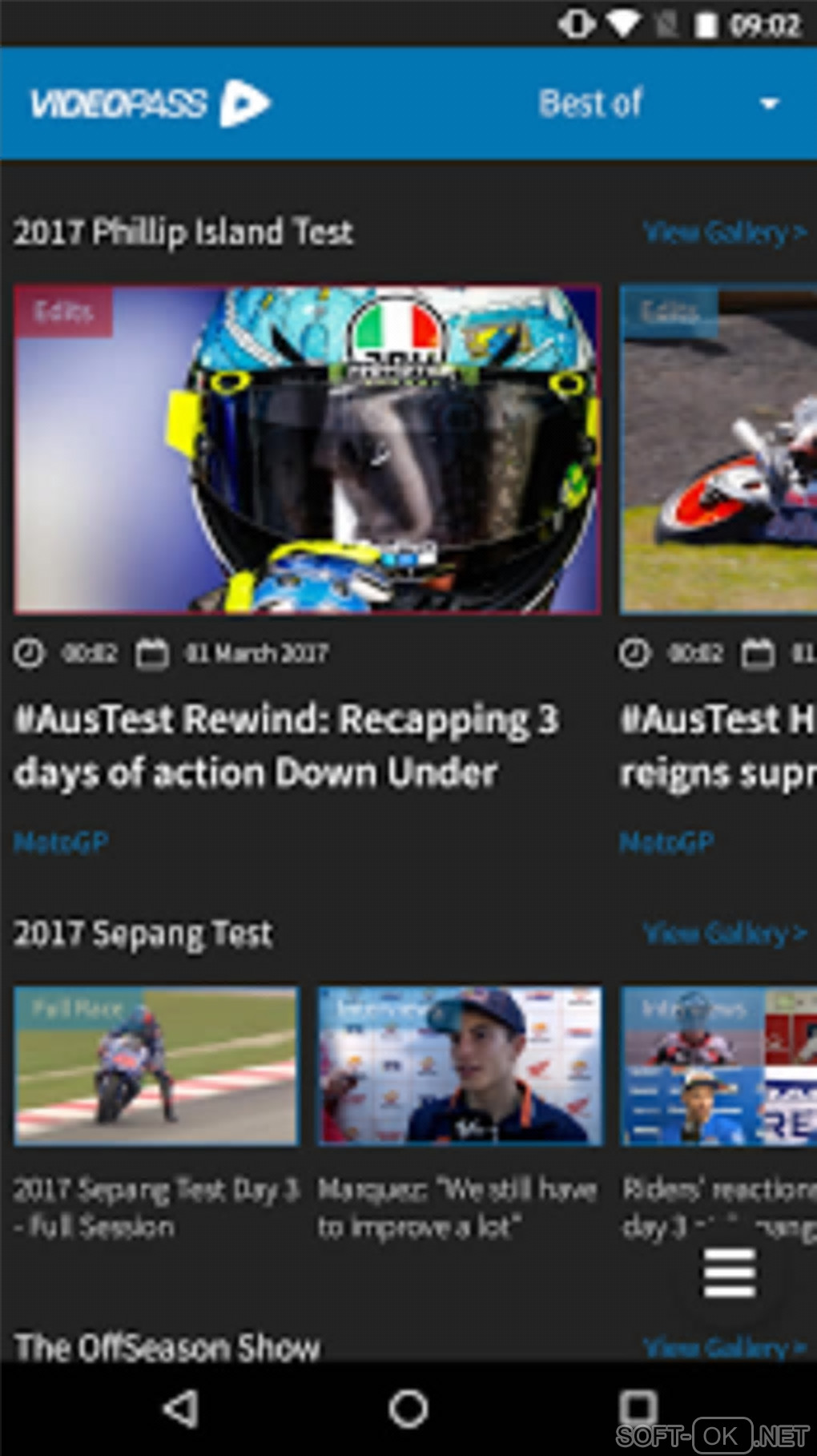
Task: View Gallery for 2017 Sepang Test
Action: pyautogui.click(x=723, y=934)
